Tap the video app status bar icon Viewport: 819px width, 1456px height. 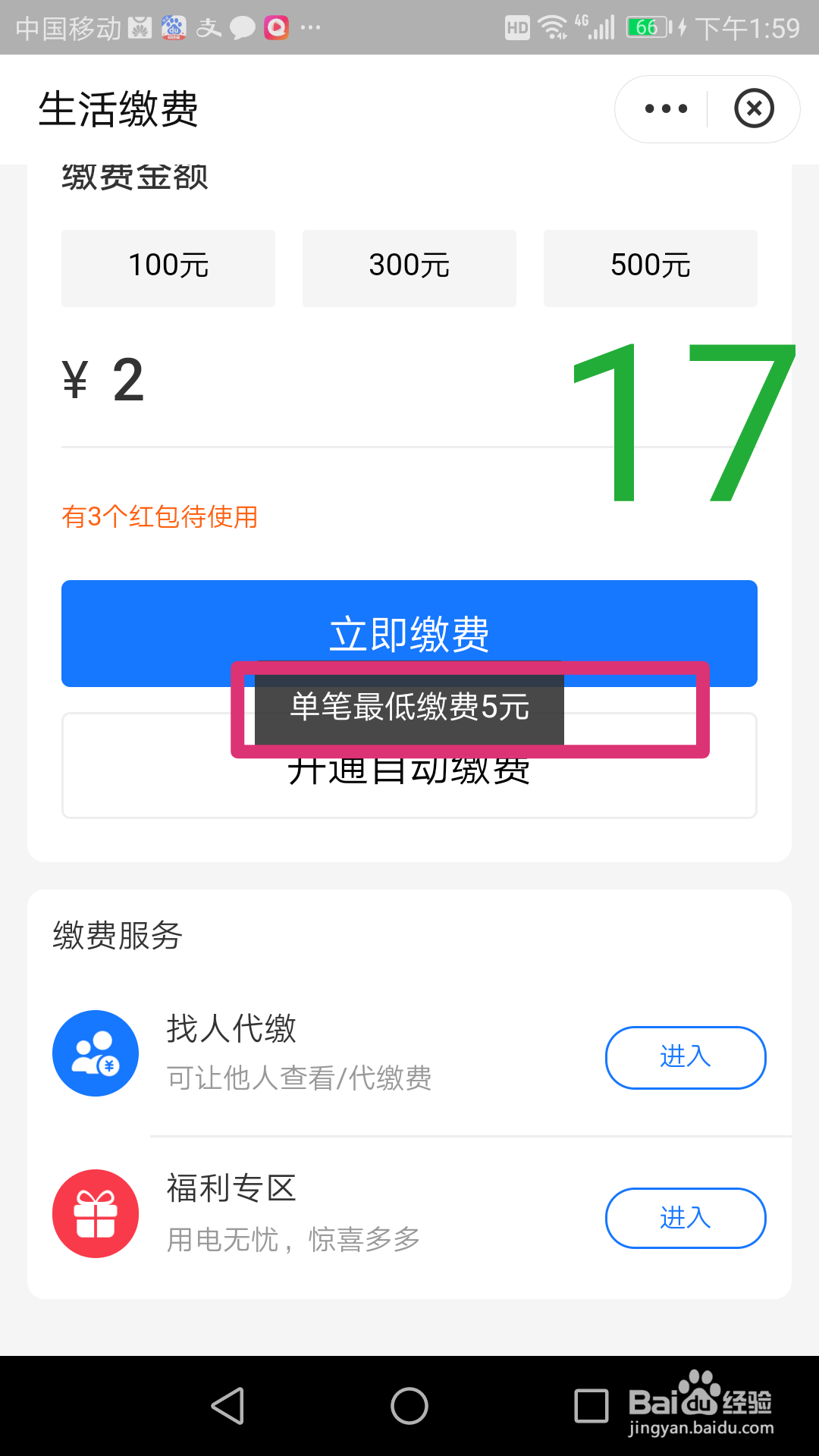point(278,27)
